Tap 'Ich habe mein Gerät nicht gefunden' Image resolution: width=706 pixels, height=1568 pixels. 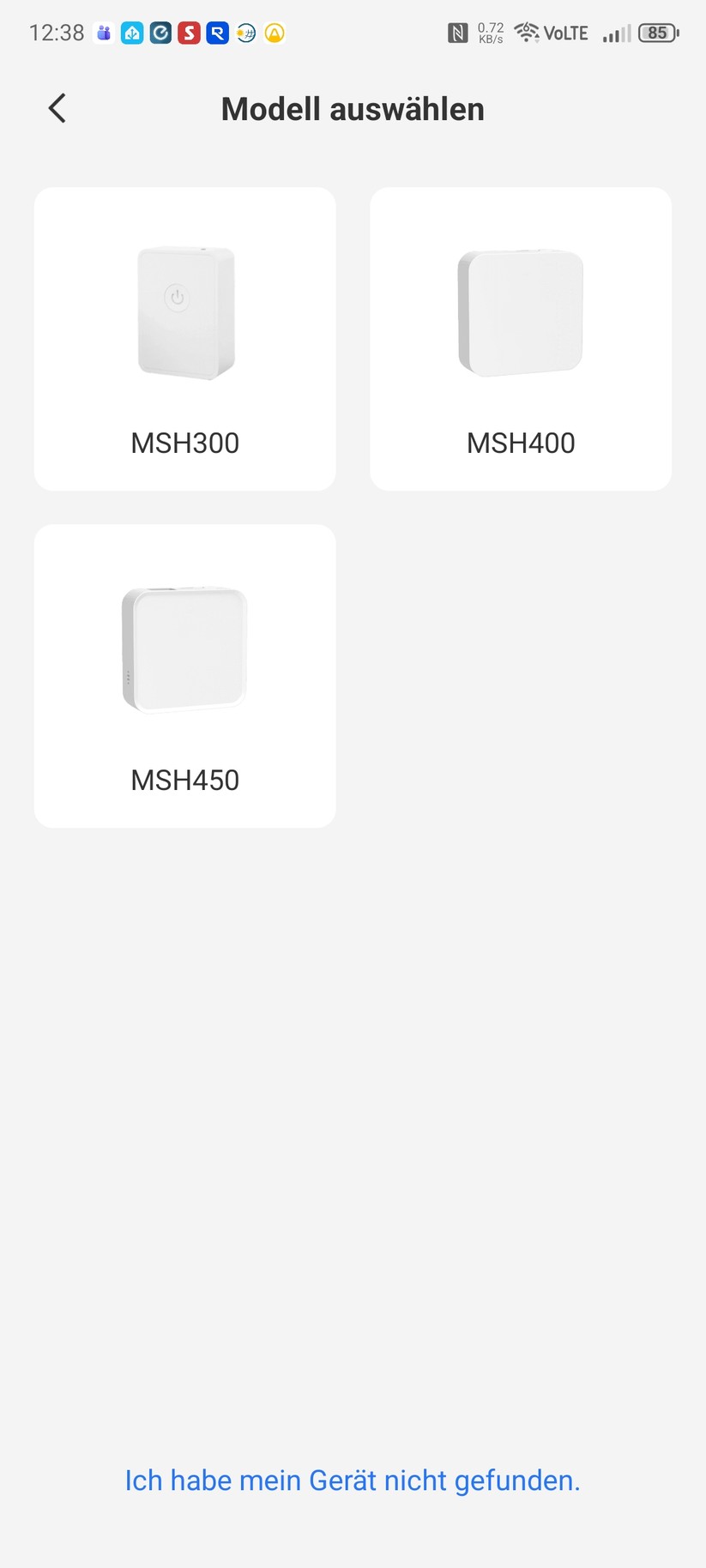353,1480
